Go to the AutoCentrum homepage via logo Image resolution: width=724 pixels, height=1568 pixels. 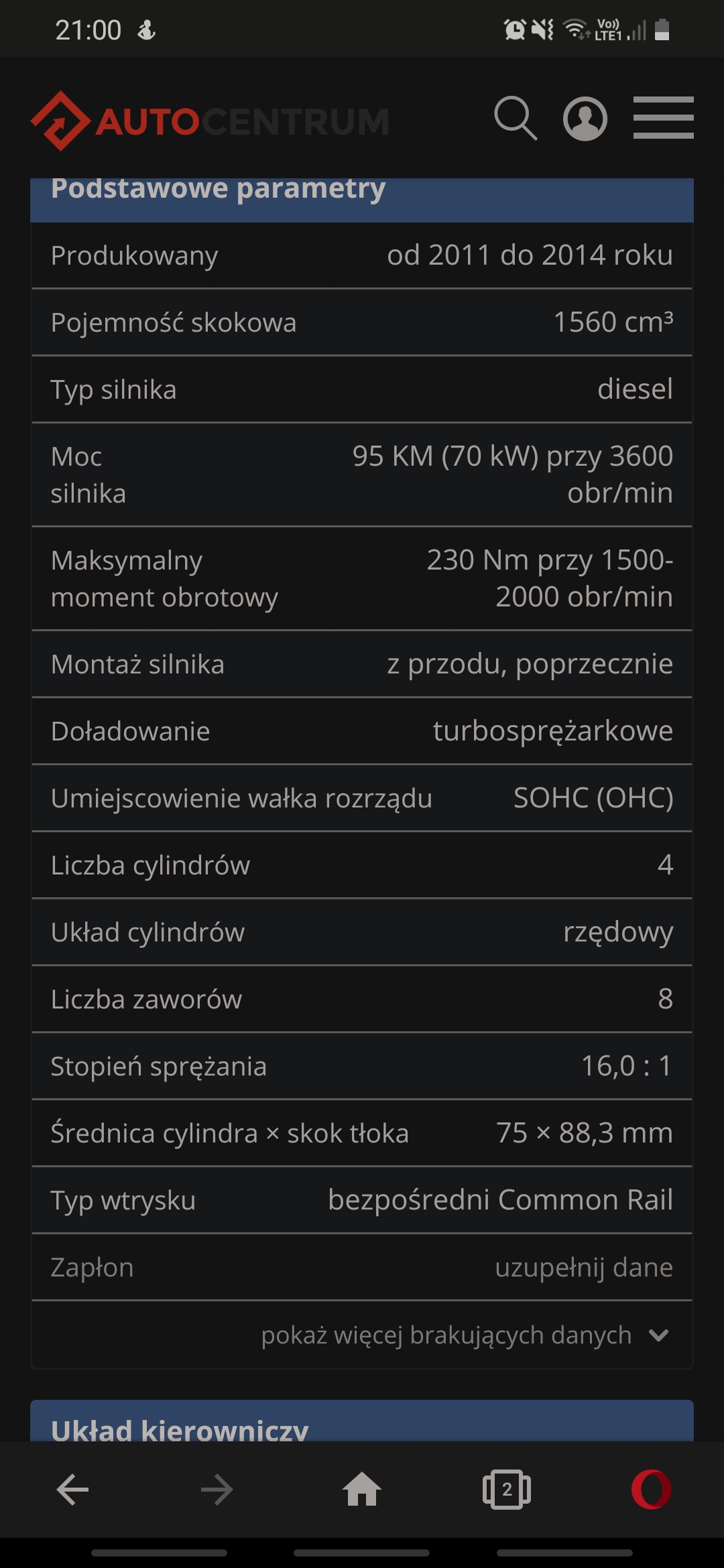(x=209, y=121)
